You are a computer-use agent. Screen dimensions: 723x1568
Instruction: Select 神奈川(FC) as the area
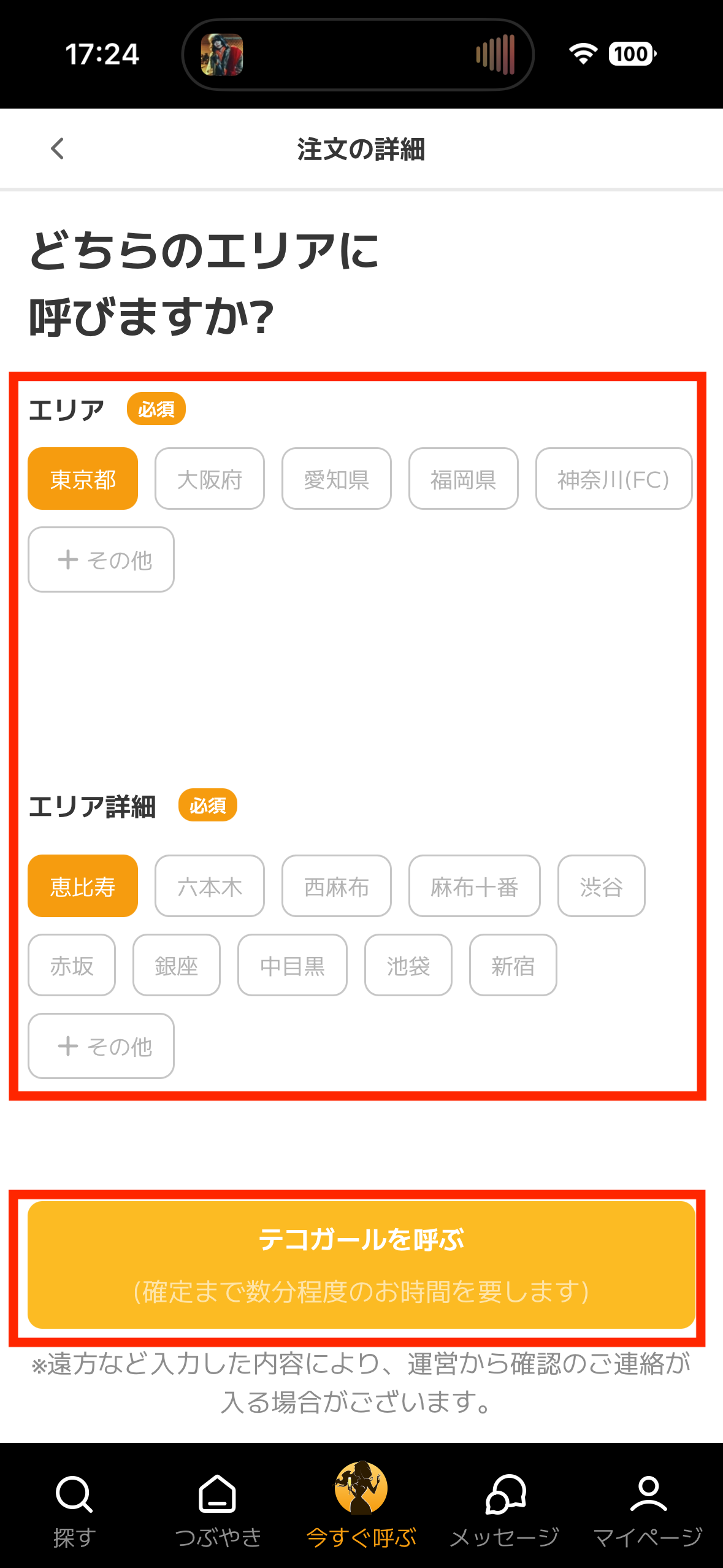click(x=613, y=478)
